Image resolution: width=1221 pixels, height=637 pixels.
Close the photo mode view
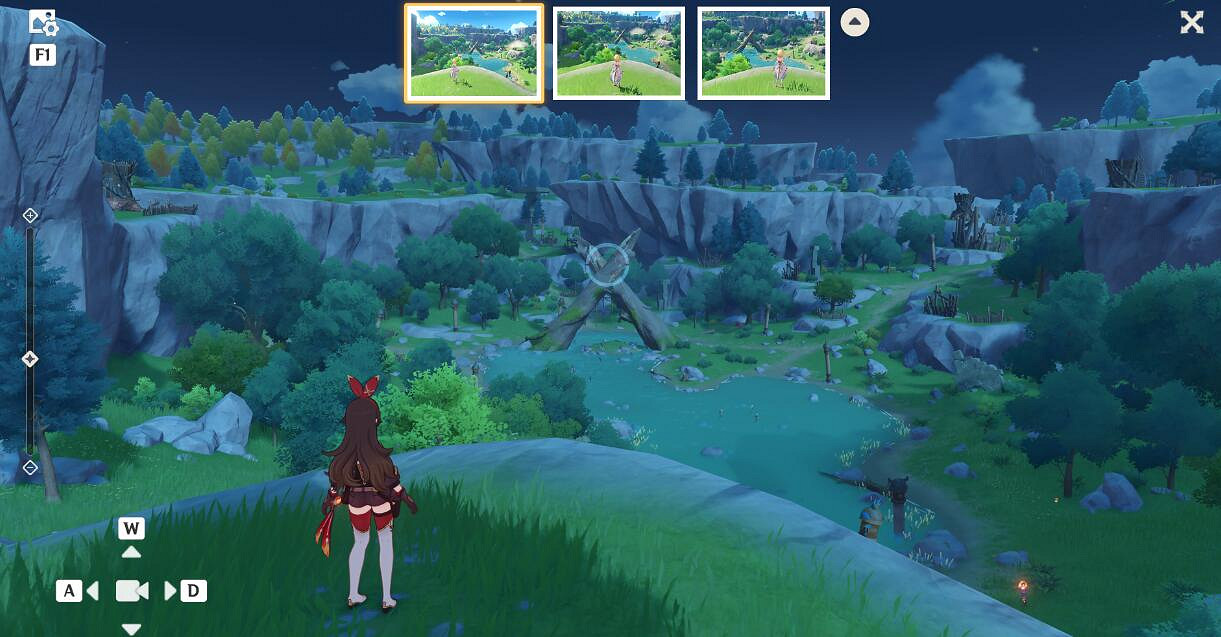[1191, 22]
